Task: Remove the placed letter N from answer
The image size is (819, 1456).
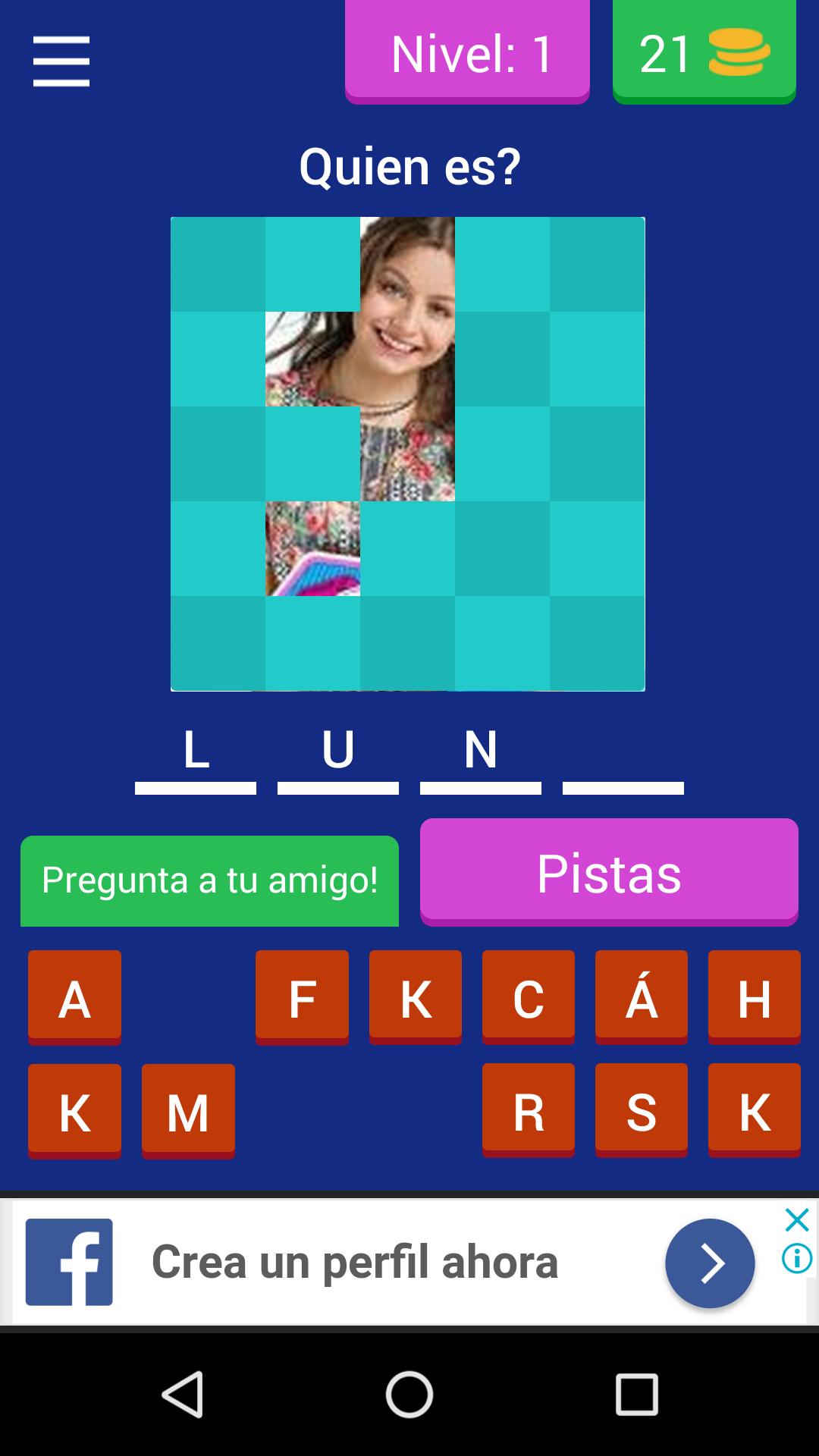Action: pos(481,752)
